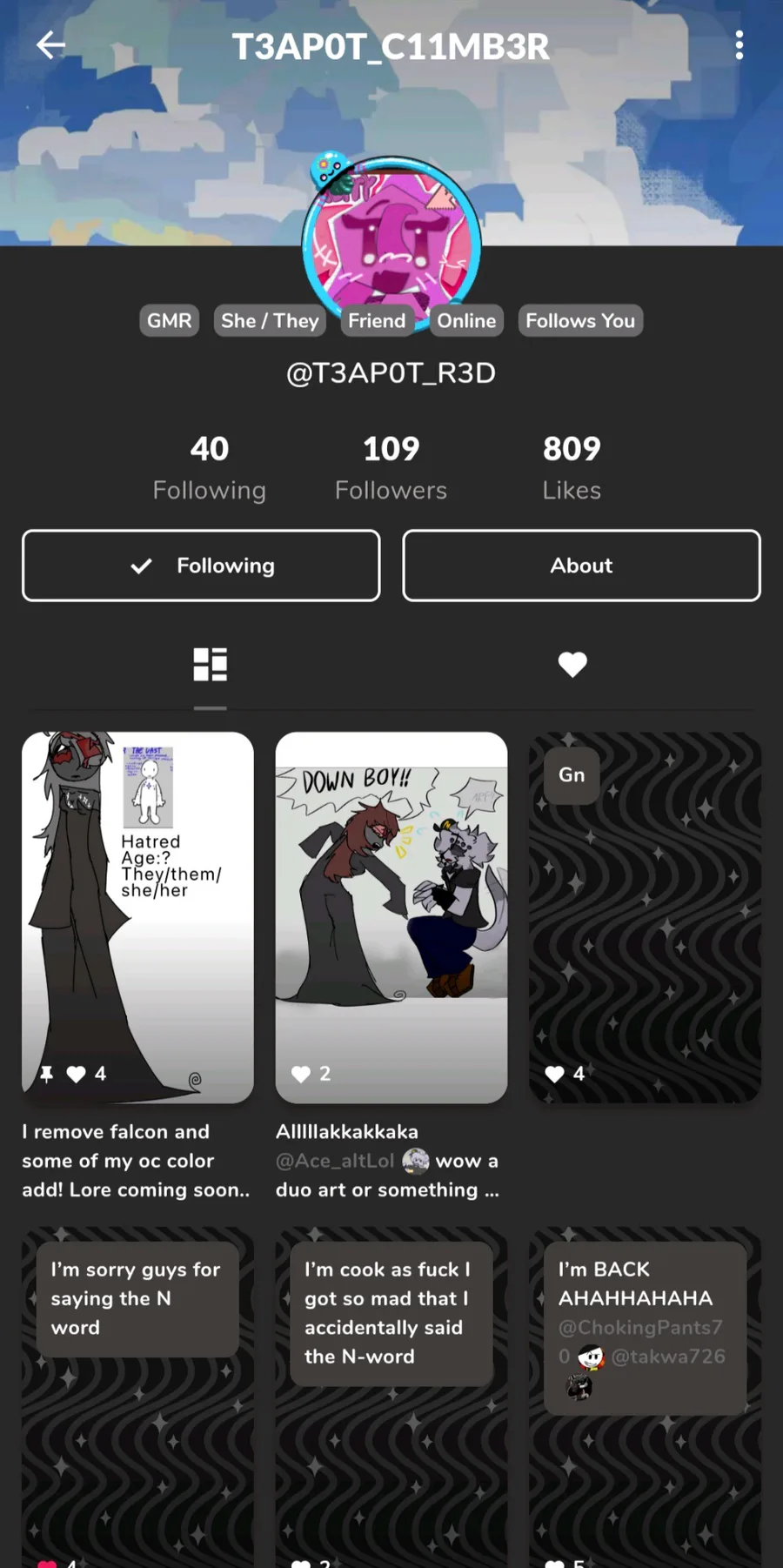
Task: Open the @takwa726 mention
Action: coord(668,1356)
